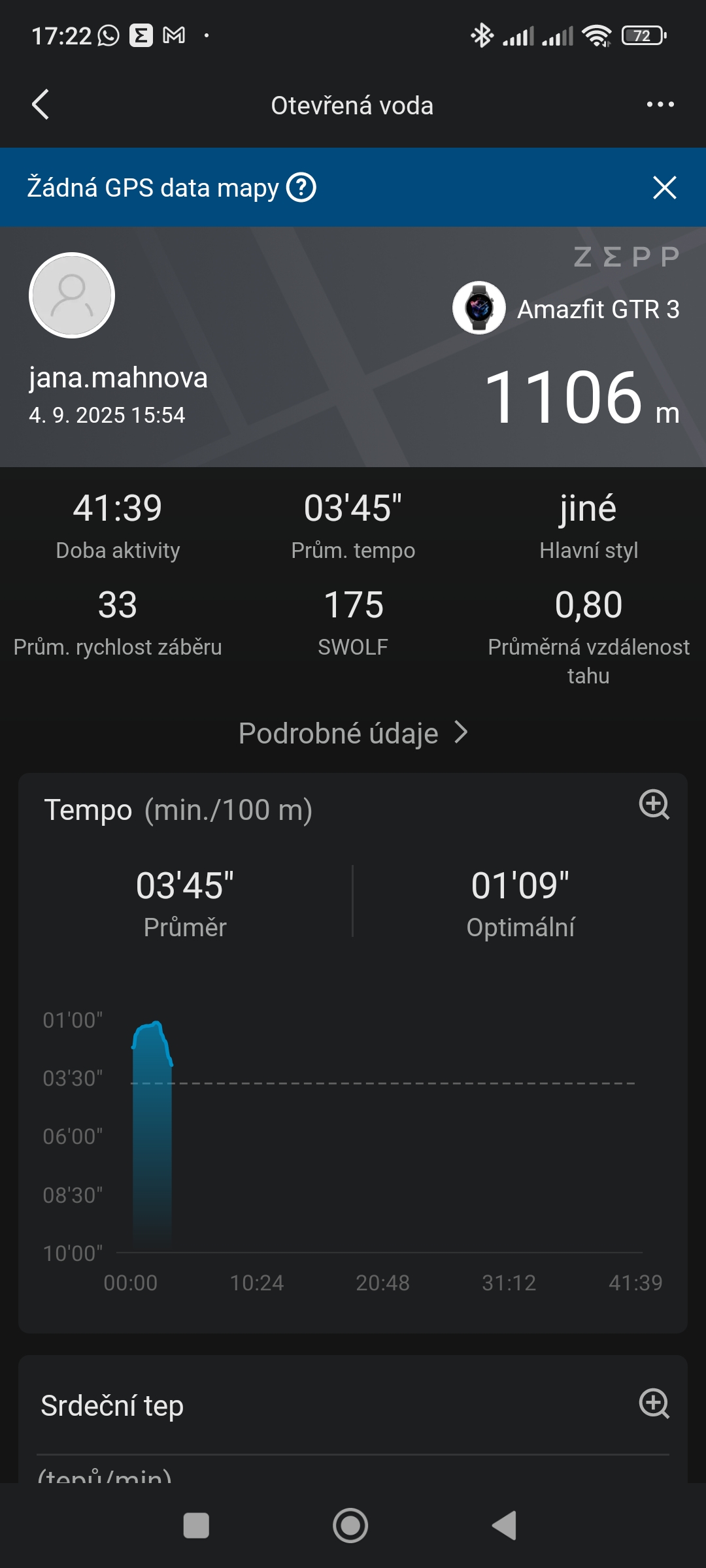Open help for missing GPS map data
Image resolution: width=706 pixels, height=1568 pixels.
click(302, 188)
